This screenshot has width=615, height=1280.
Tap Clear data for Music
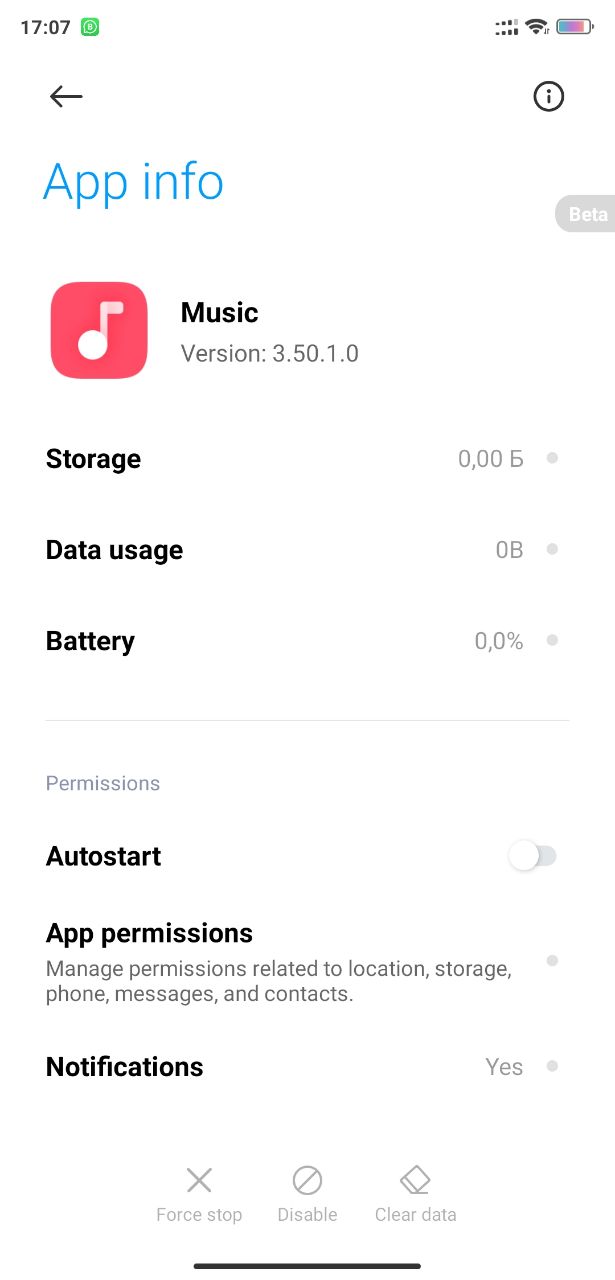coord(415,1195)
